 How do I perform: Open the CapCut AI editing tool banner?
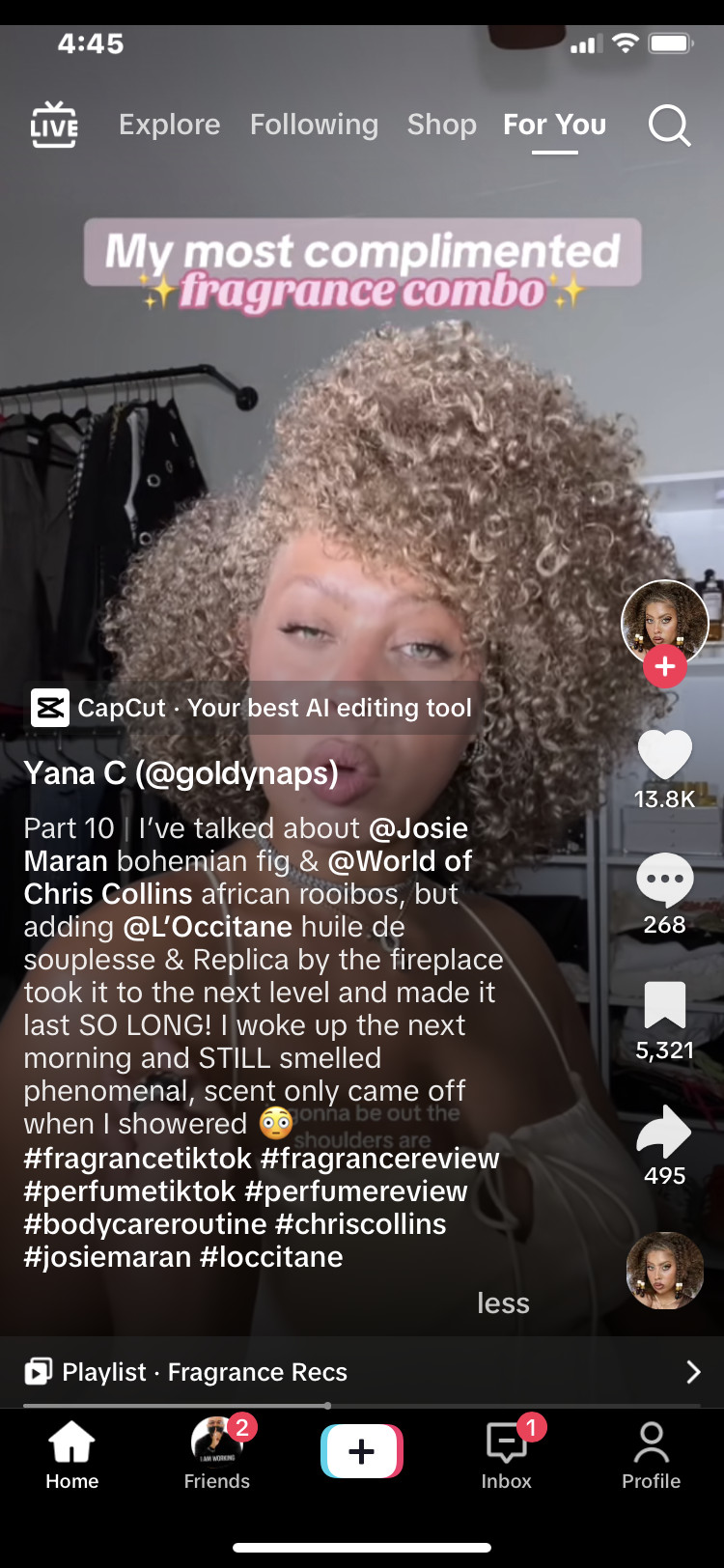coord(253,708)
